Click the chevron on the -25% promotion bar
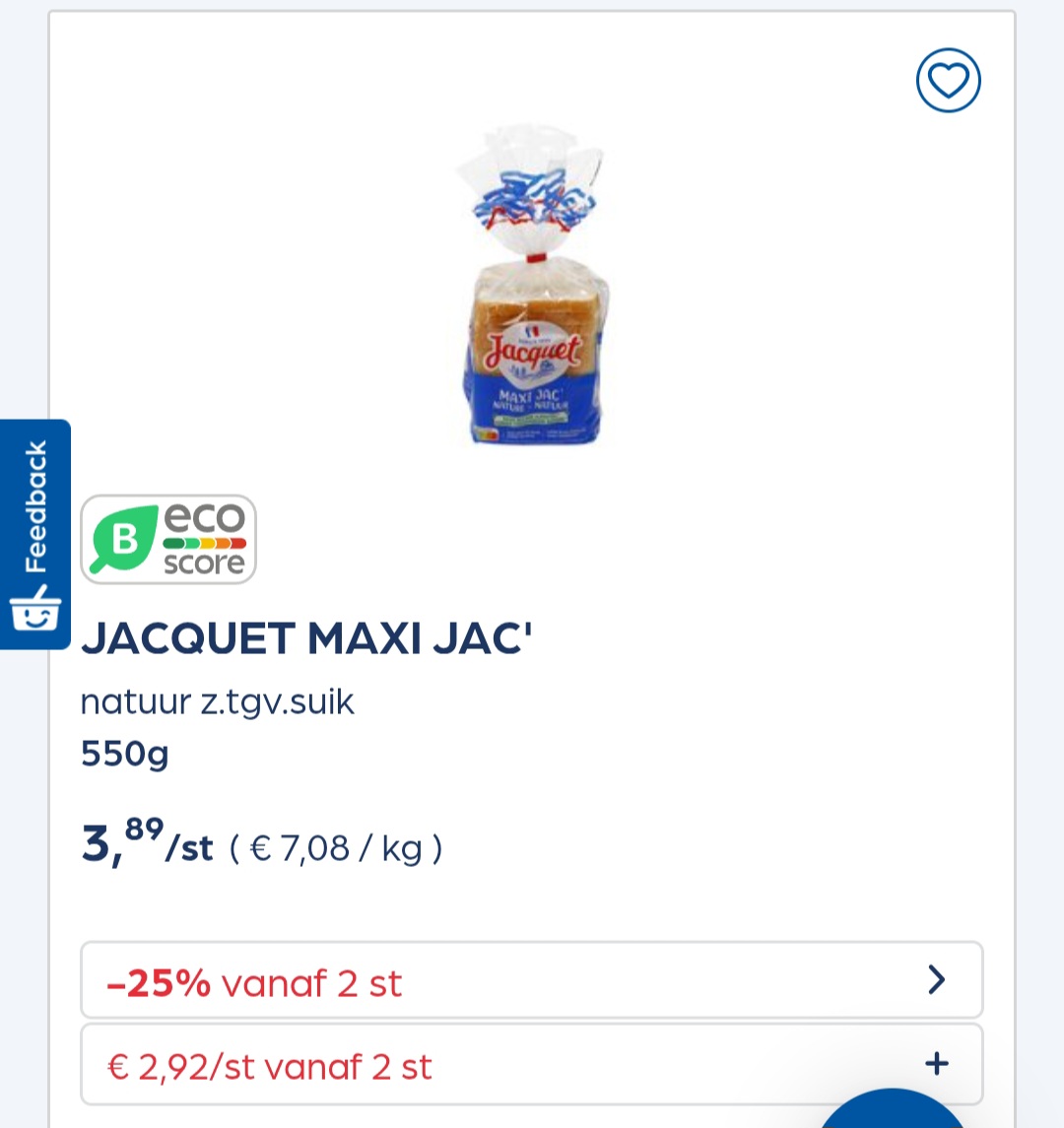The width and height of the screenshot is (1064, 1128). (937, 979)
